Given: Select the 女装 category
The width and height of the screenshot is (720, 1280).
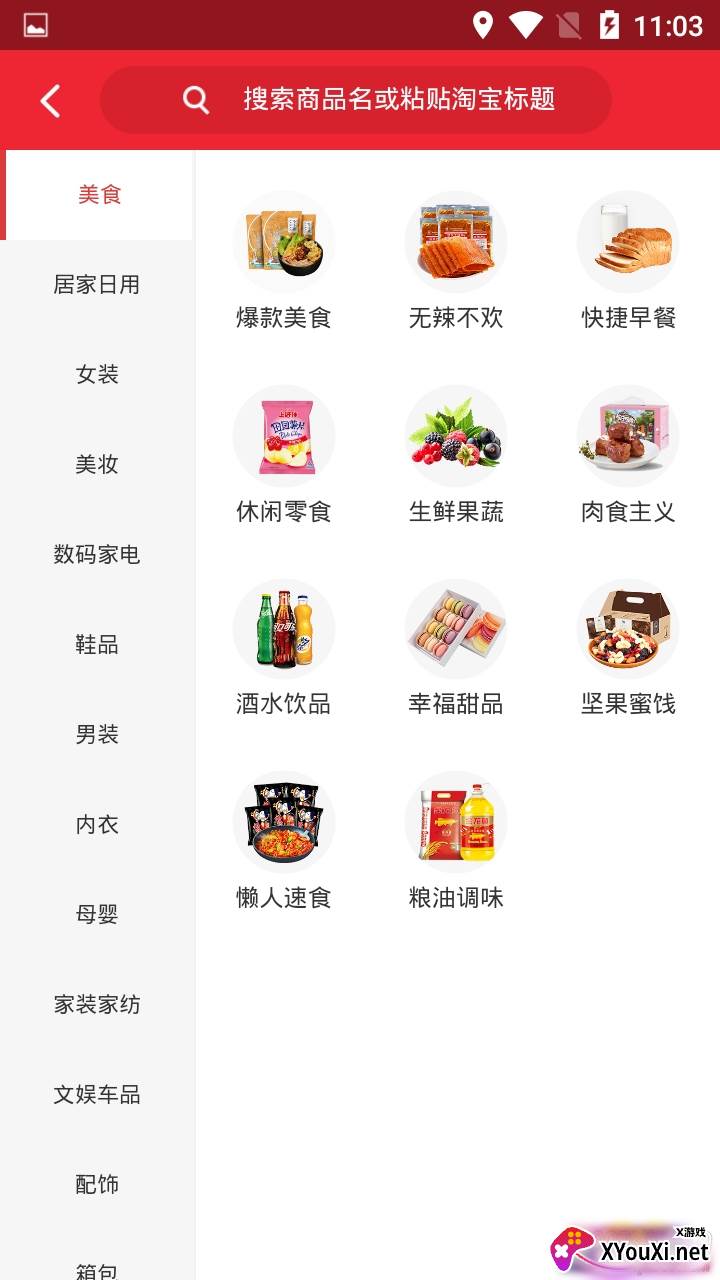Looking at the screenshot, I should tap(97, 375).
